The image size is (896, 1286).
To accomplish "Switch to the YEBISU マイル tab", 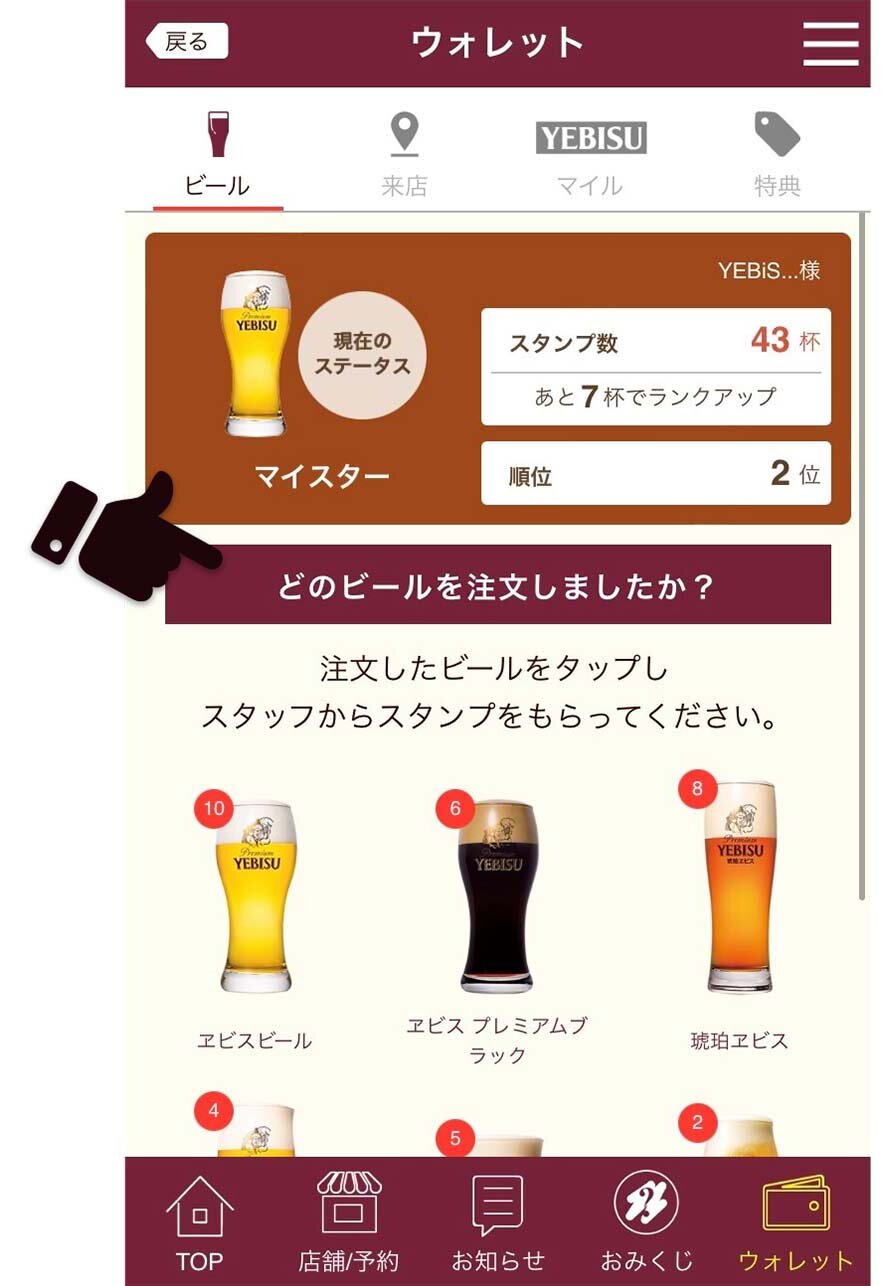I will [x=591, y=157].
